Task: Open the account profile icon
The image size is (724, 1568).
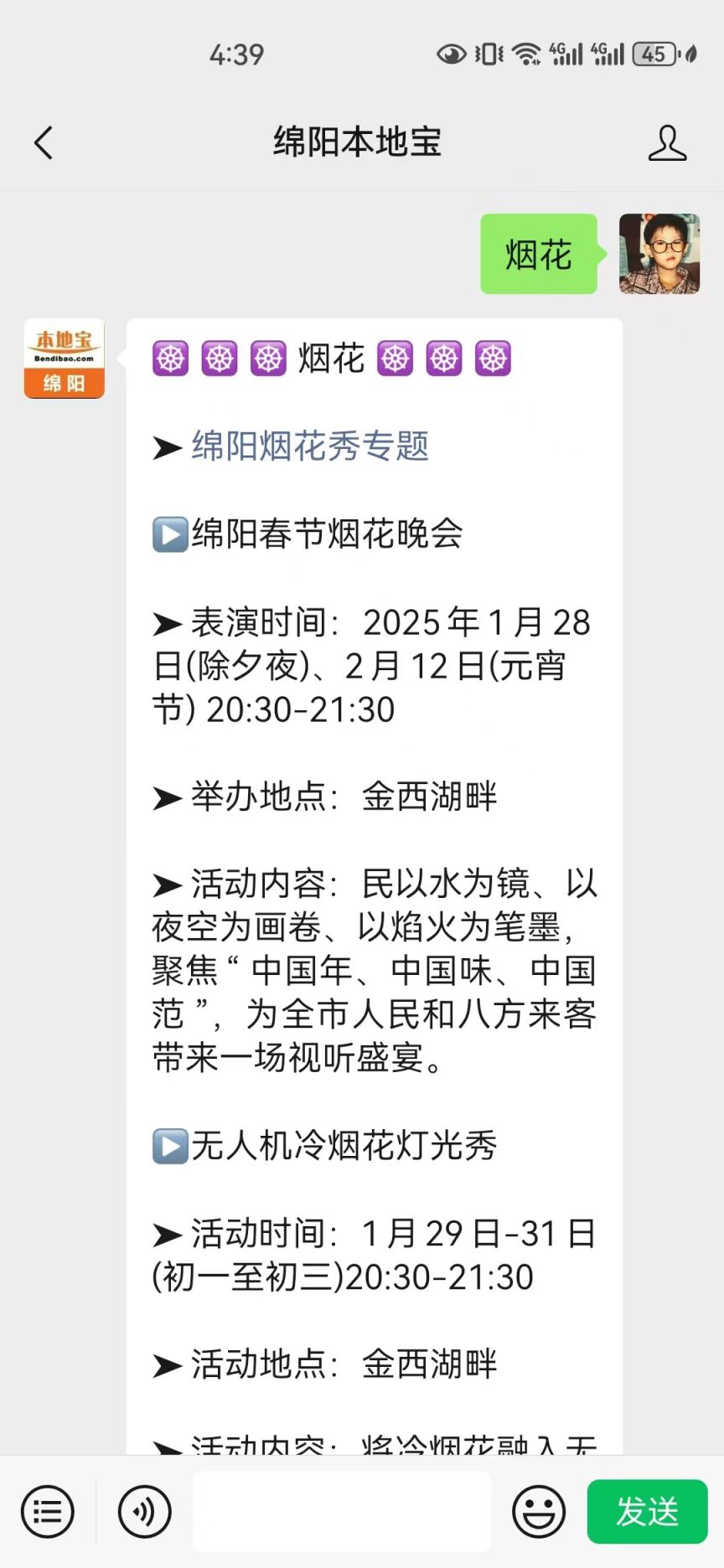Action: (x=667, y=143)
